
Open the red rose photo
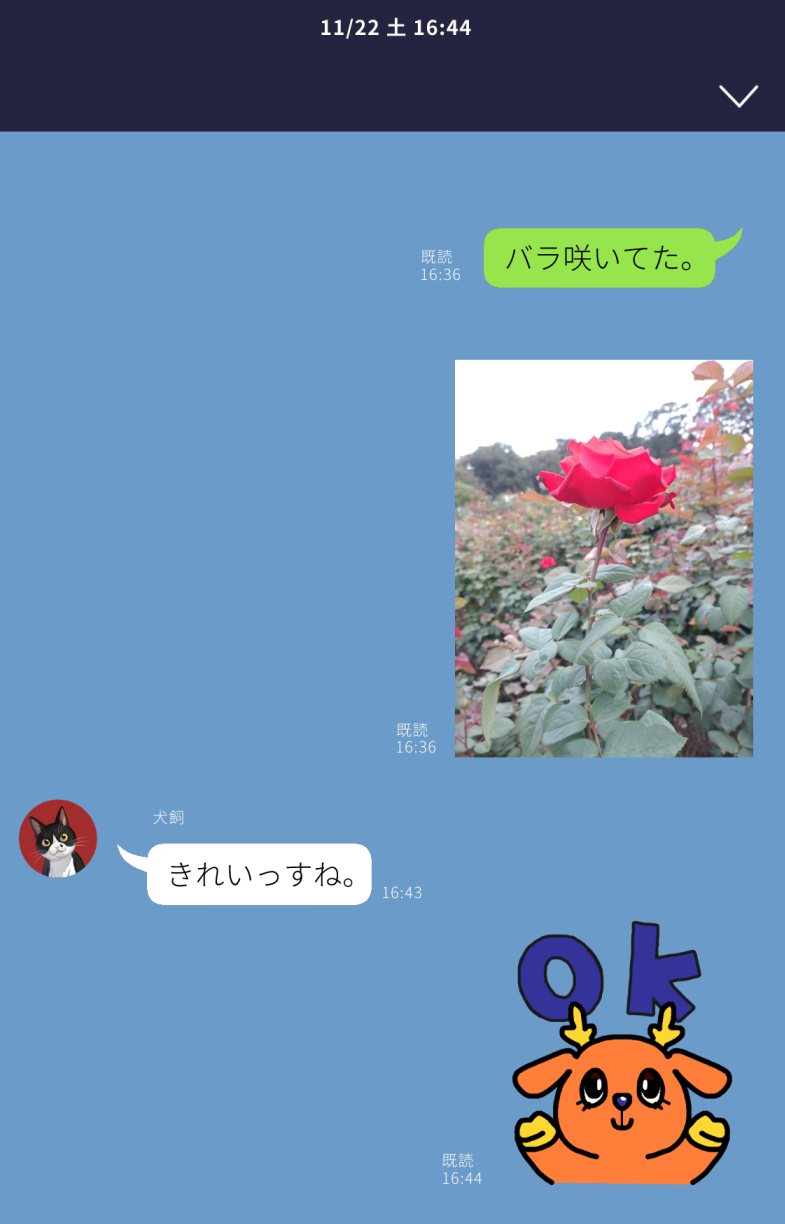pyautogui.click(x=603, y=558)
